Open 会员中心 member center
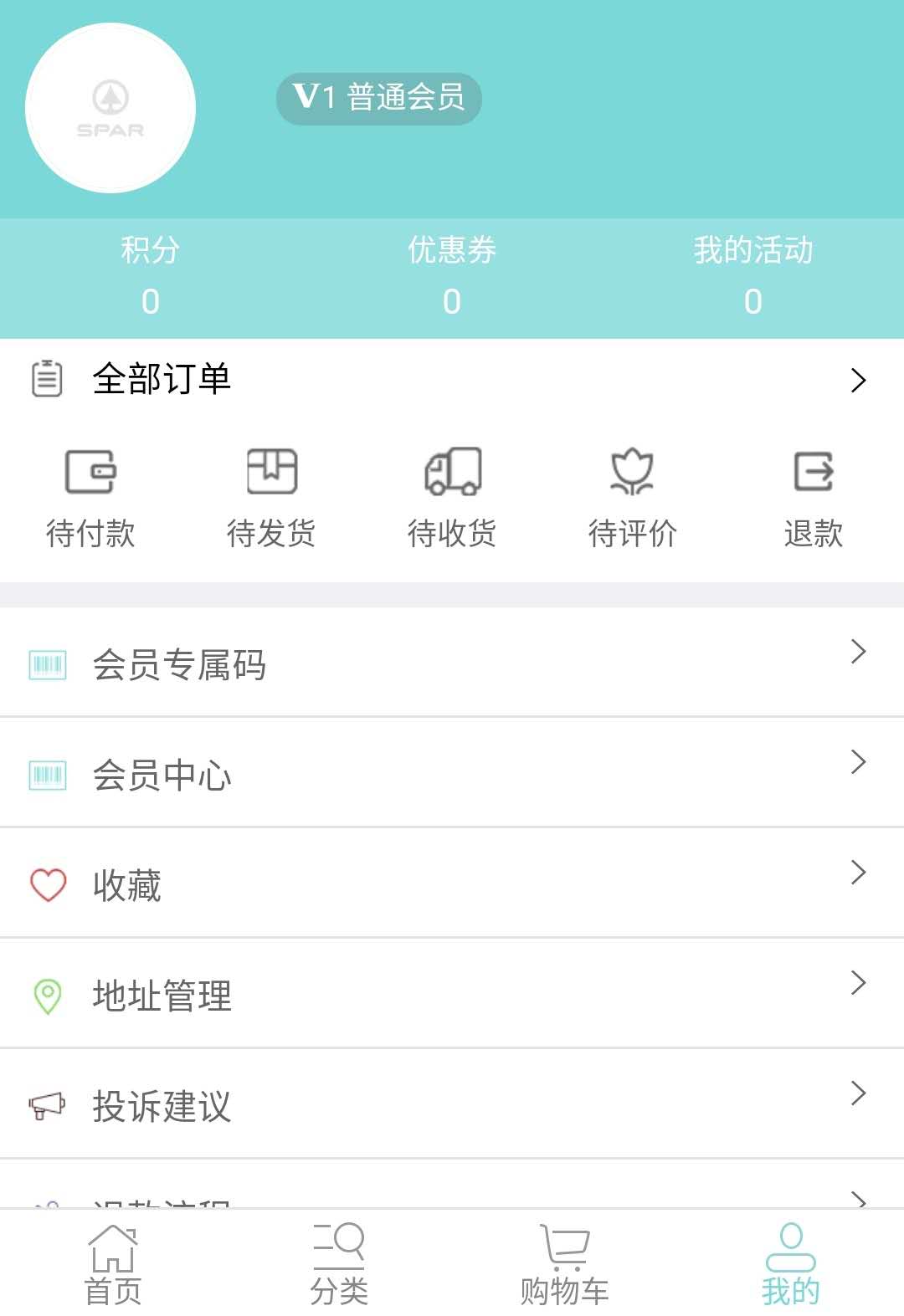904x1316 pixels. (452, 774)
